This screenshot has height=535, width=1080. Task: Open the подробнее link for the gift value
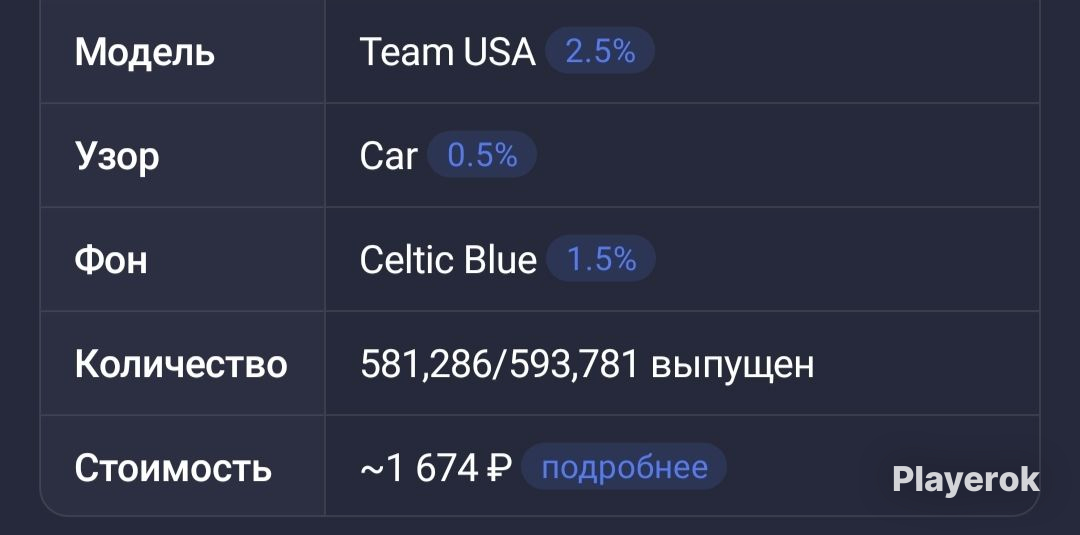coord(624,467)
